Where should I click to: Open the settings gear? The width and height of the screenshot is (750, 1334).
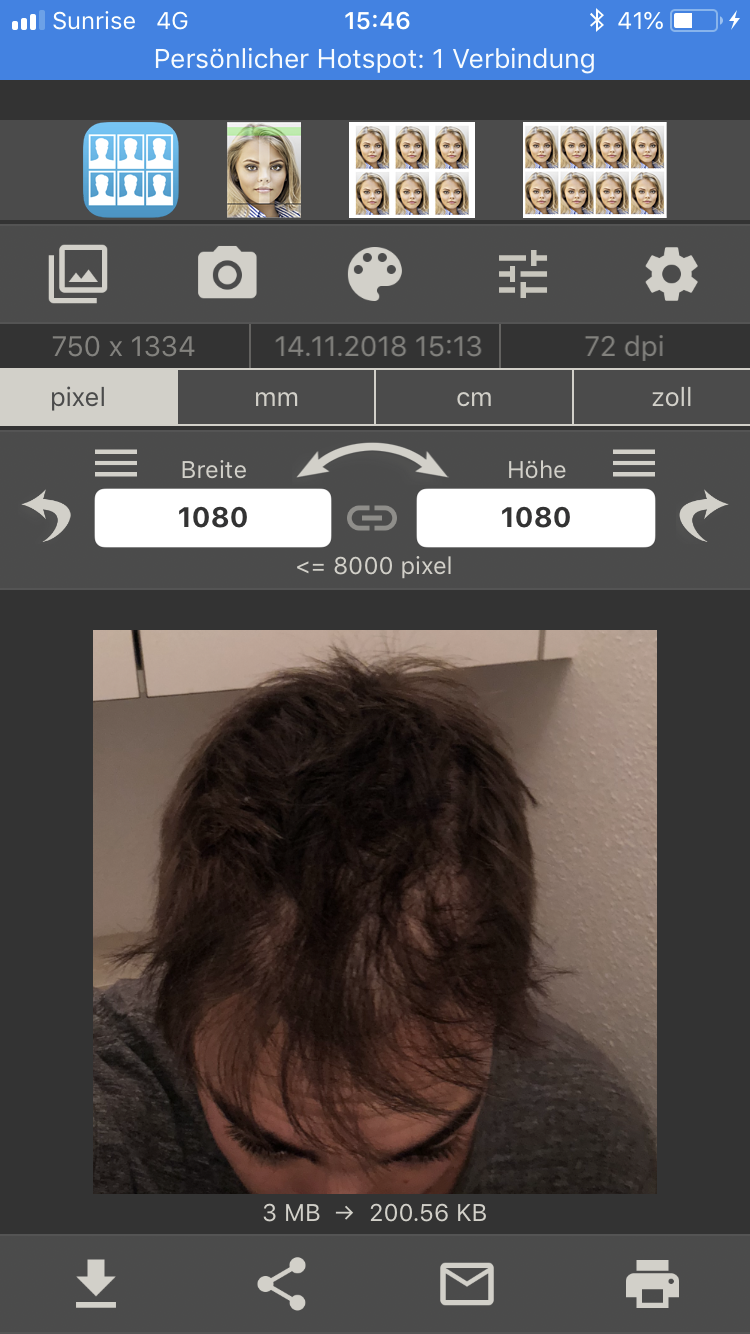pos(671,274)
